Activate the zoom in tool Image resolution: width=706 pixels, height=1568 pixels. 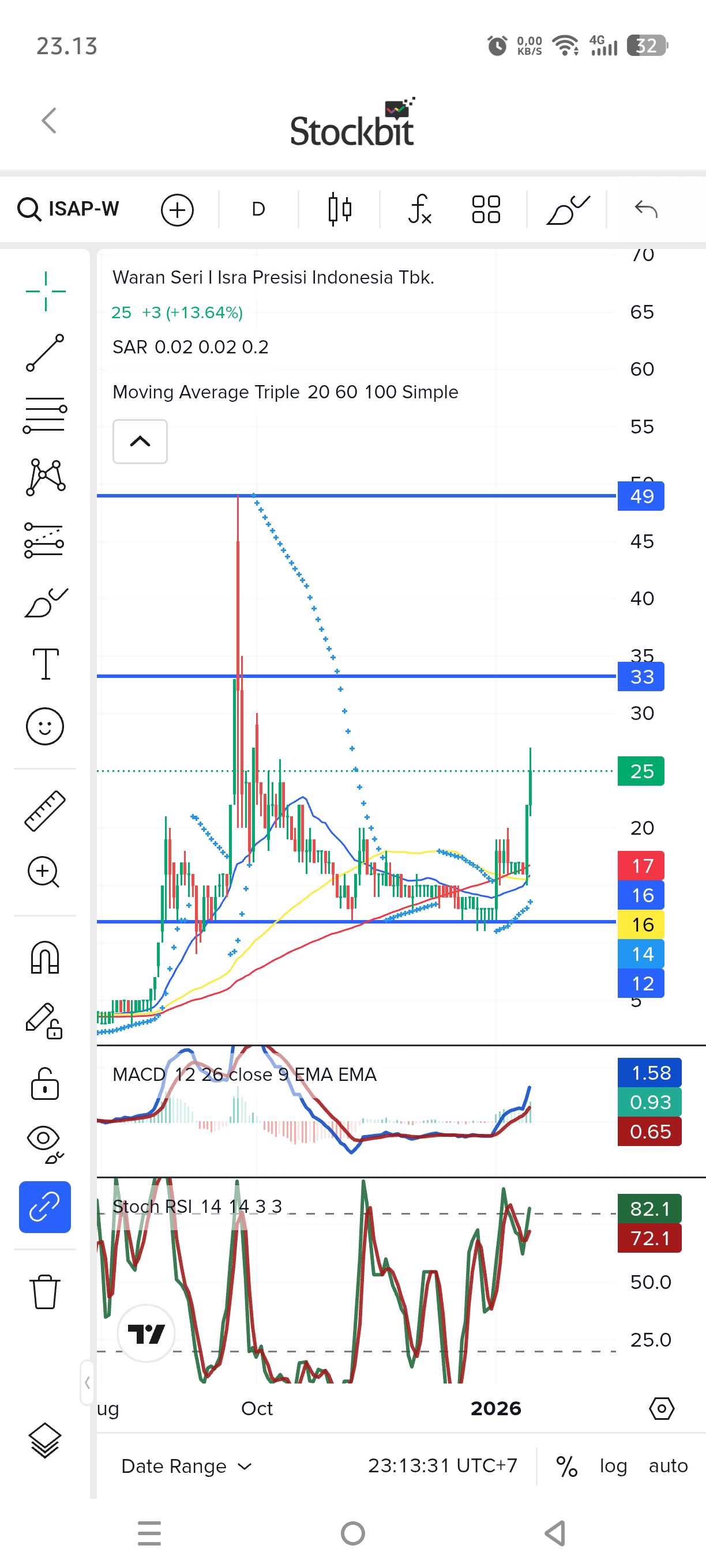point(44,872)
